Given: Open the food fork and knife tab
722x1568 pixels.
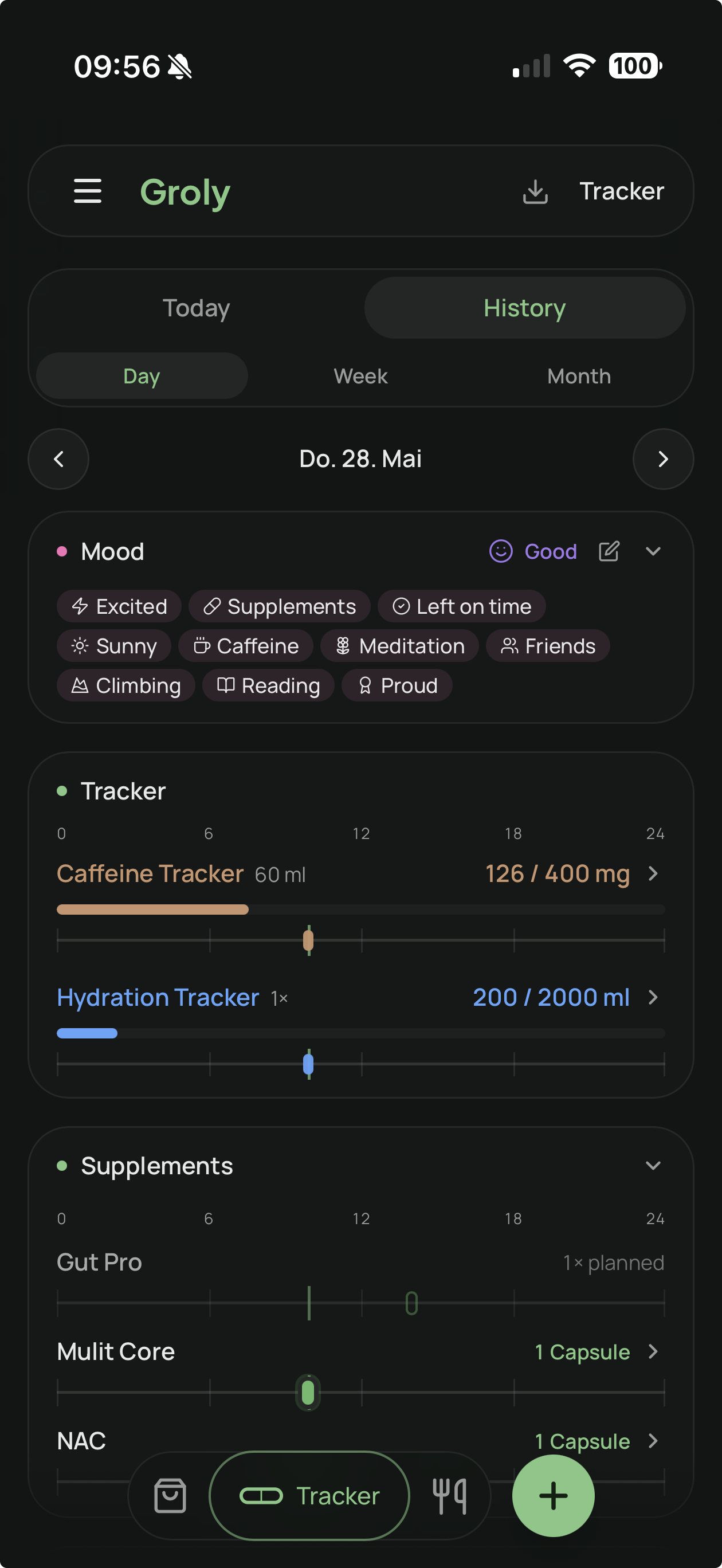Looking at the screenshot, I should (449, 1496).
